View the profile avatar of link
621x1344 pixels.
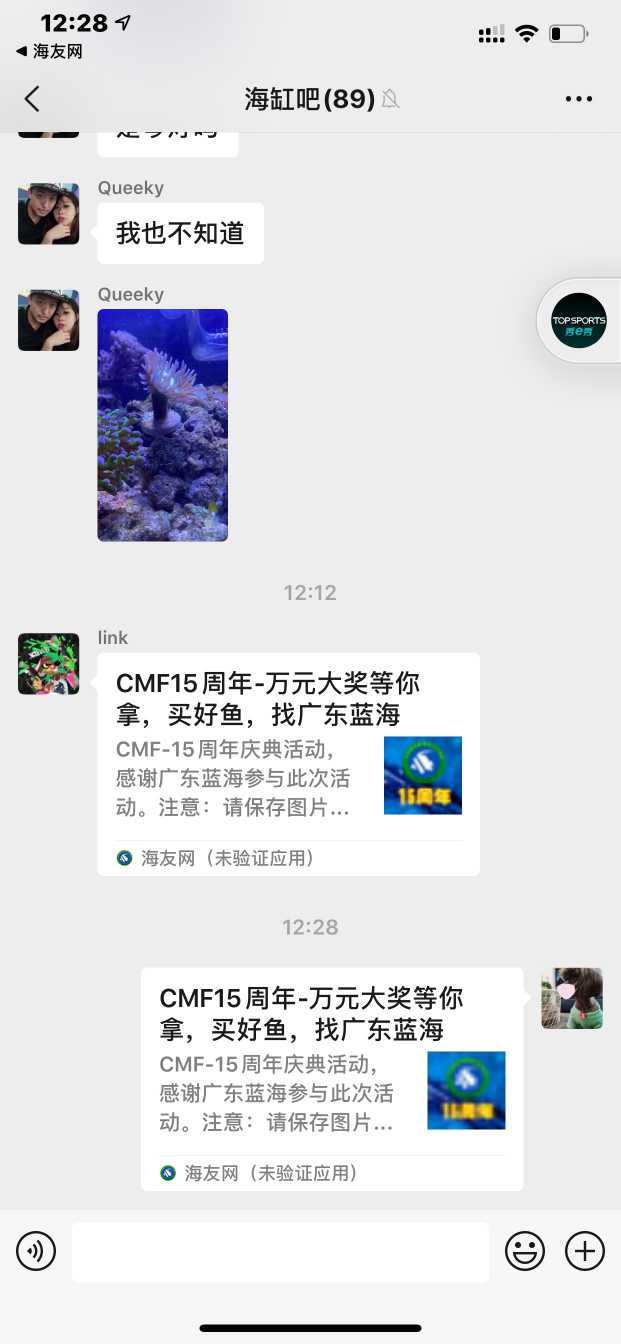(48, 664)
